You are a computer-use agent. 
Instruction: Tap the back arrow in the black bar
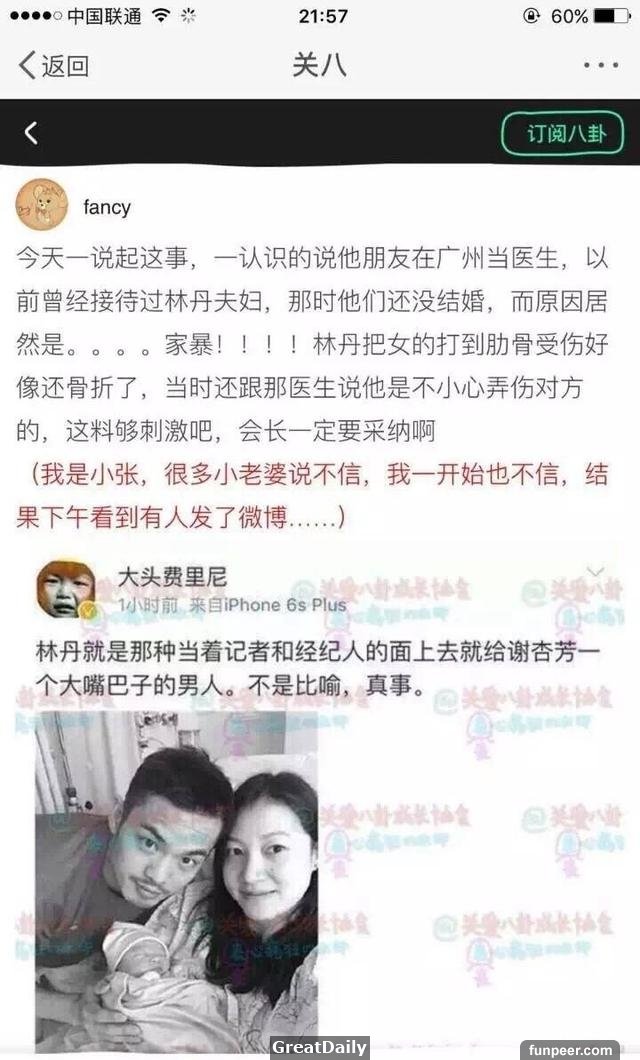click(31, 133)
